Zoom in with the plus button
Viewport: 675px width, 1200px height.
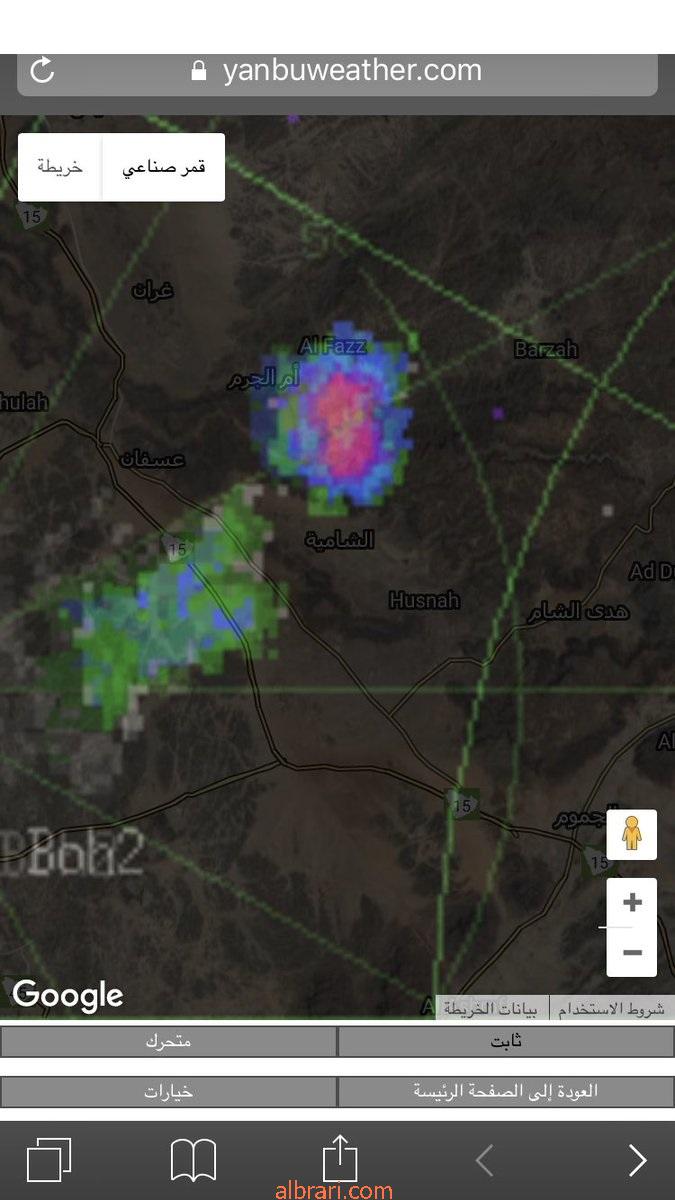[632, 903]
